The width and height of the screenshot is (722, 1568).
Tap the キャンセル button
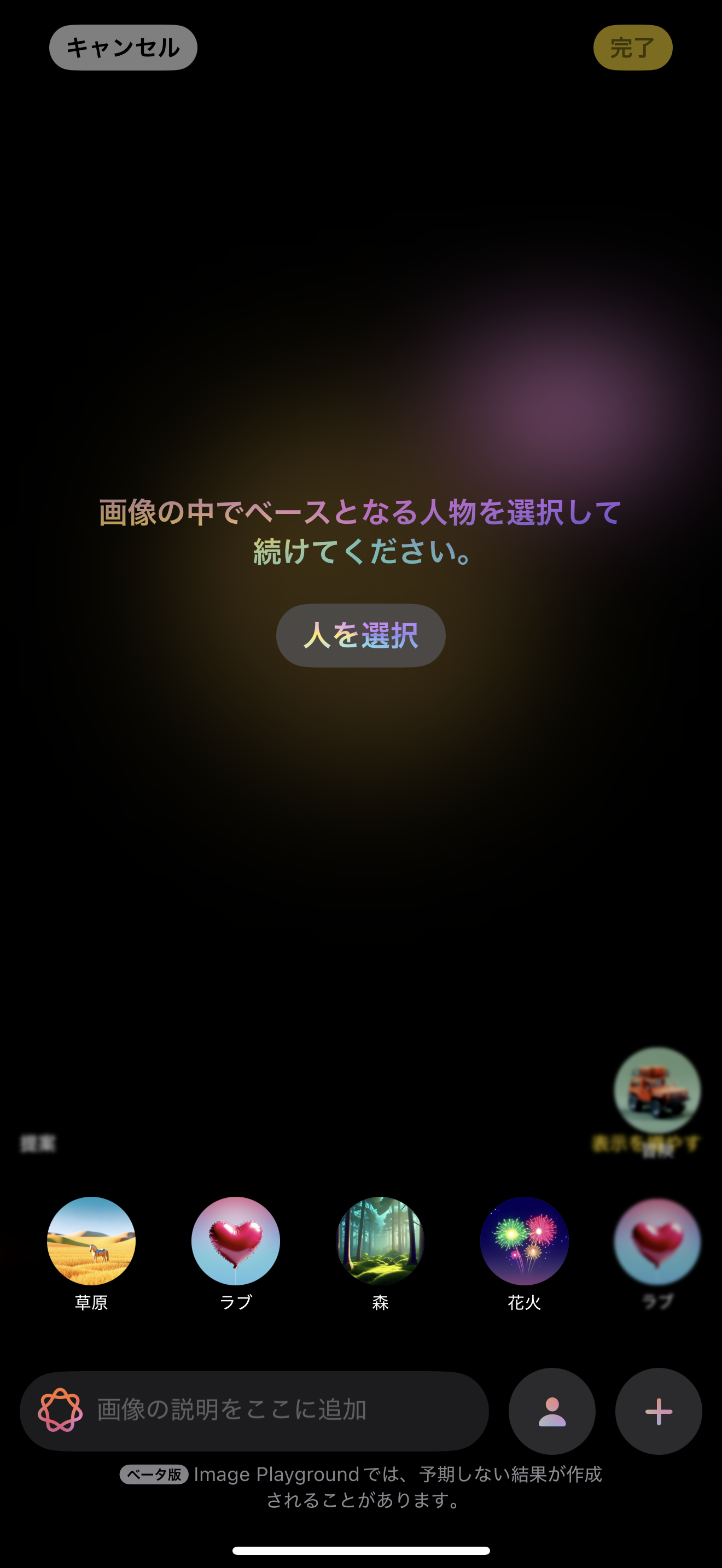coord(123,48)
